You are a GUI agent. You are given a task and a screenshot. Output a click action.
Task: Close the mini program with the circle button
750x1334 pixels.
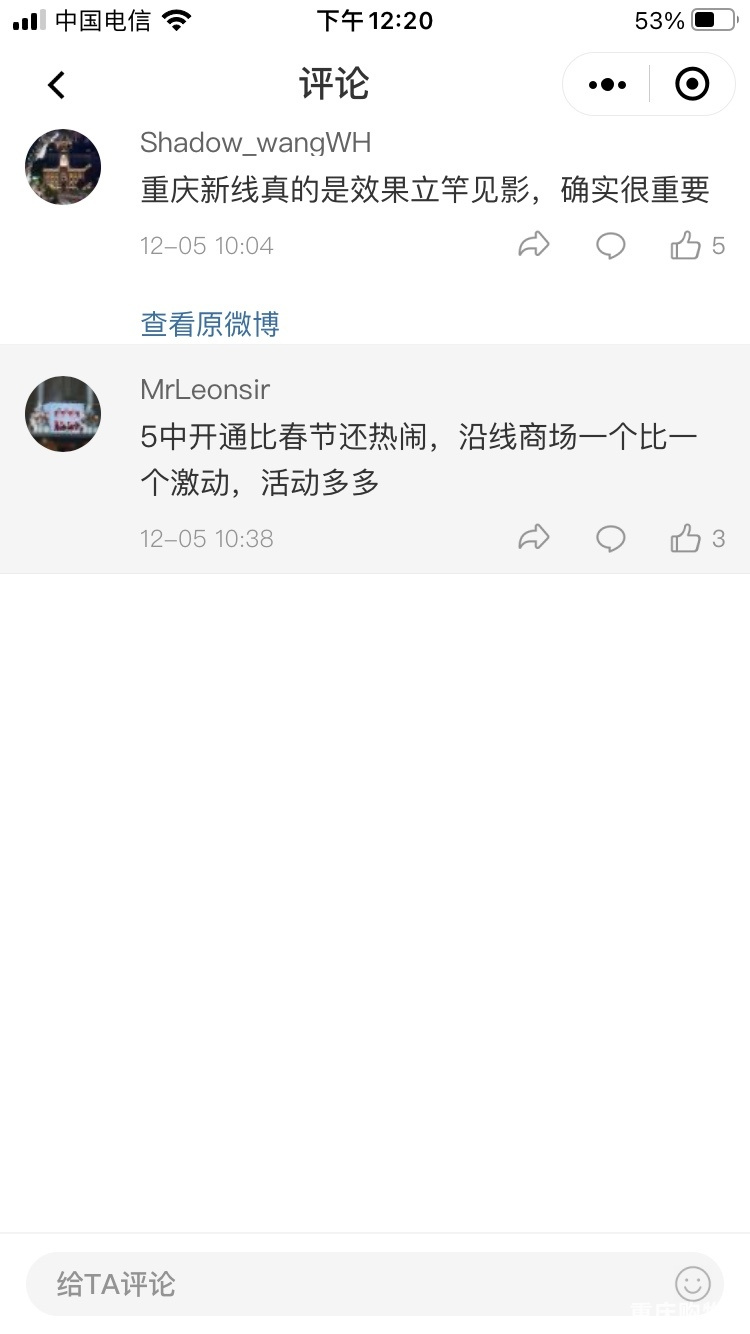692,85
